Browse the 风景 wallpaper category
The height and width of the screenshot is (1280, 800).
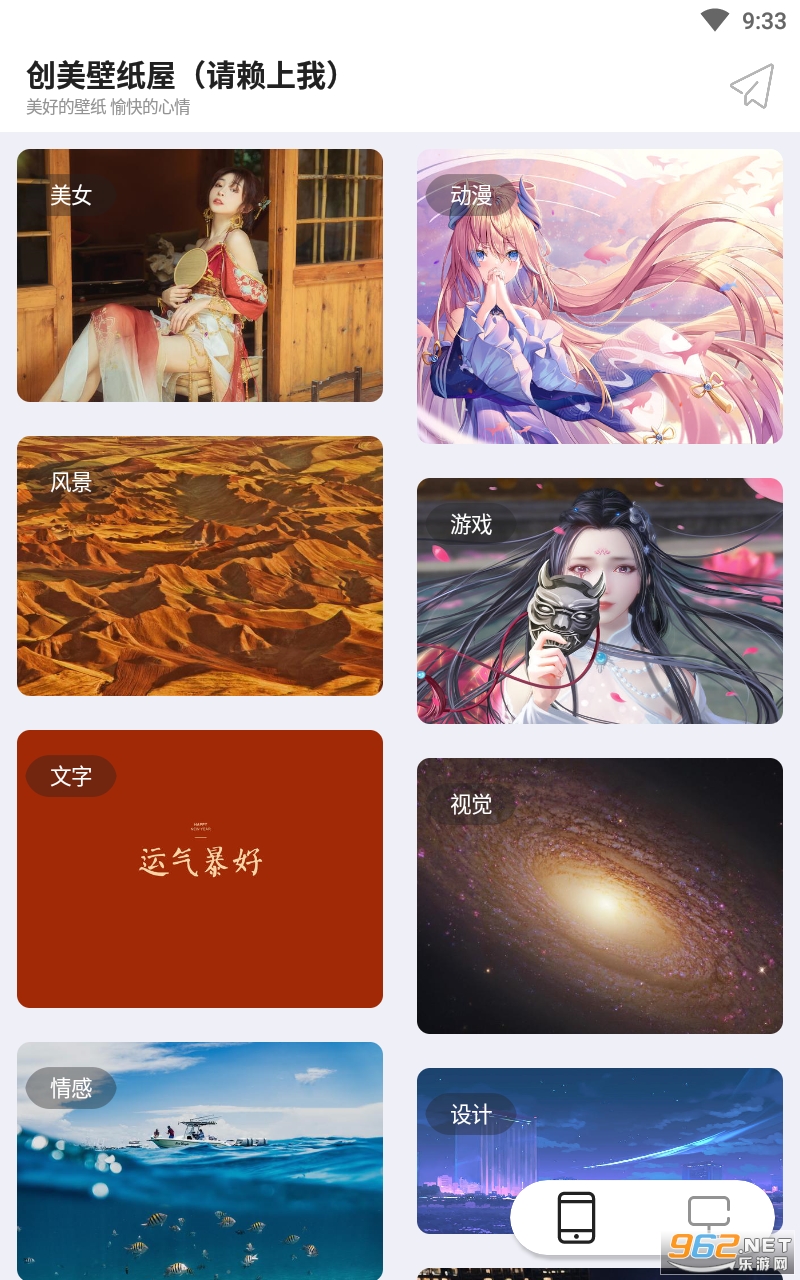(200, 565)
